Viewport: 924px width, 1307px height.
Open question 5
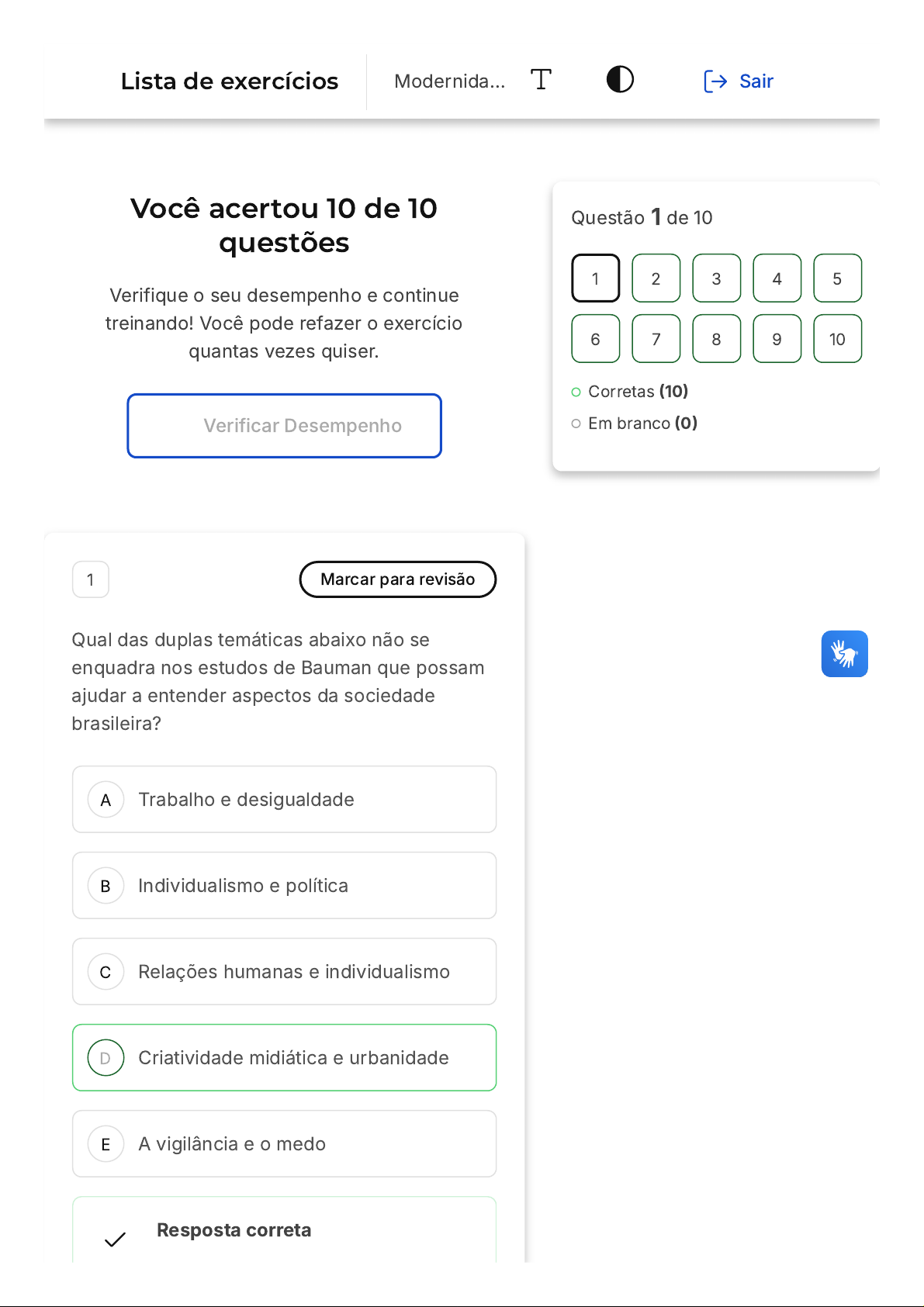pyautogui.click(x=837, y=278)
